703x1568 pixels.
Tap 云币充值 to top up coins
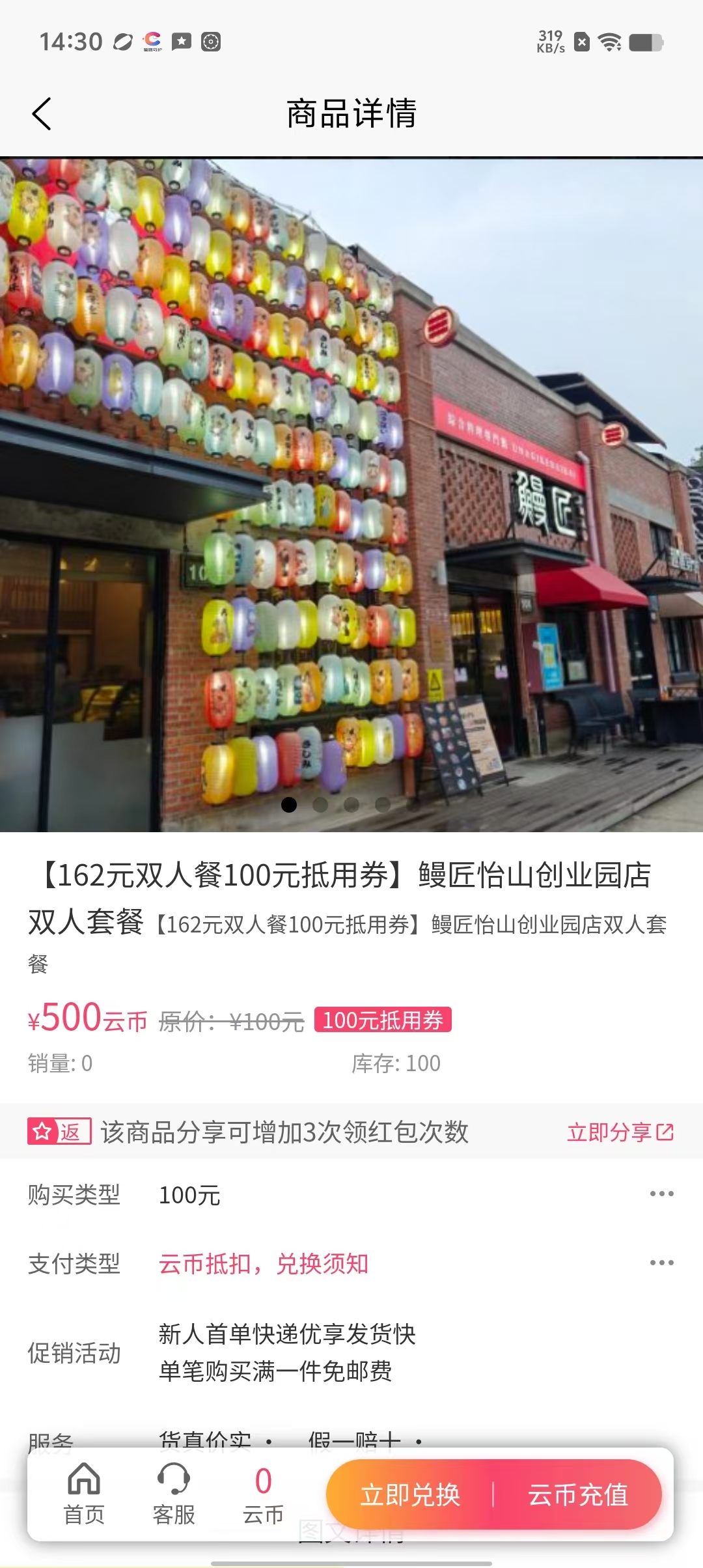coord(578,1494)
